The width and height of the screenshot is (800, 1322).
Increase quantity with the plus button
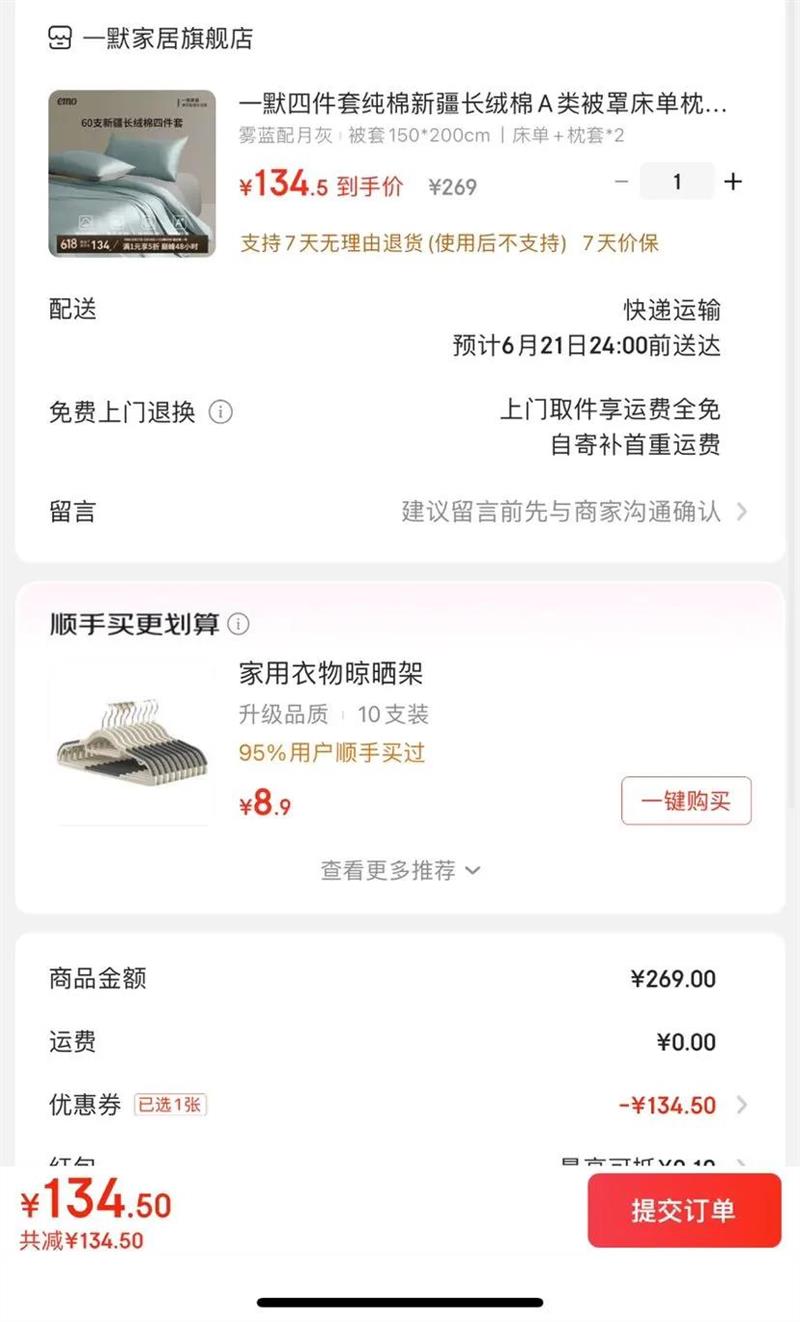pyautogui.click(x=733, y=182)
